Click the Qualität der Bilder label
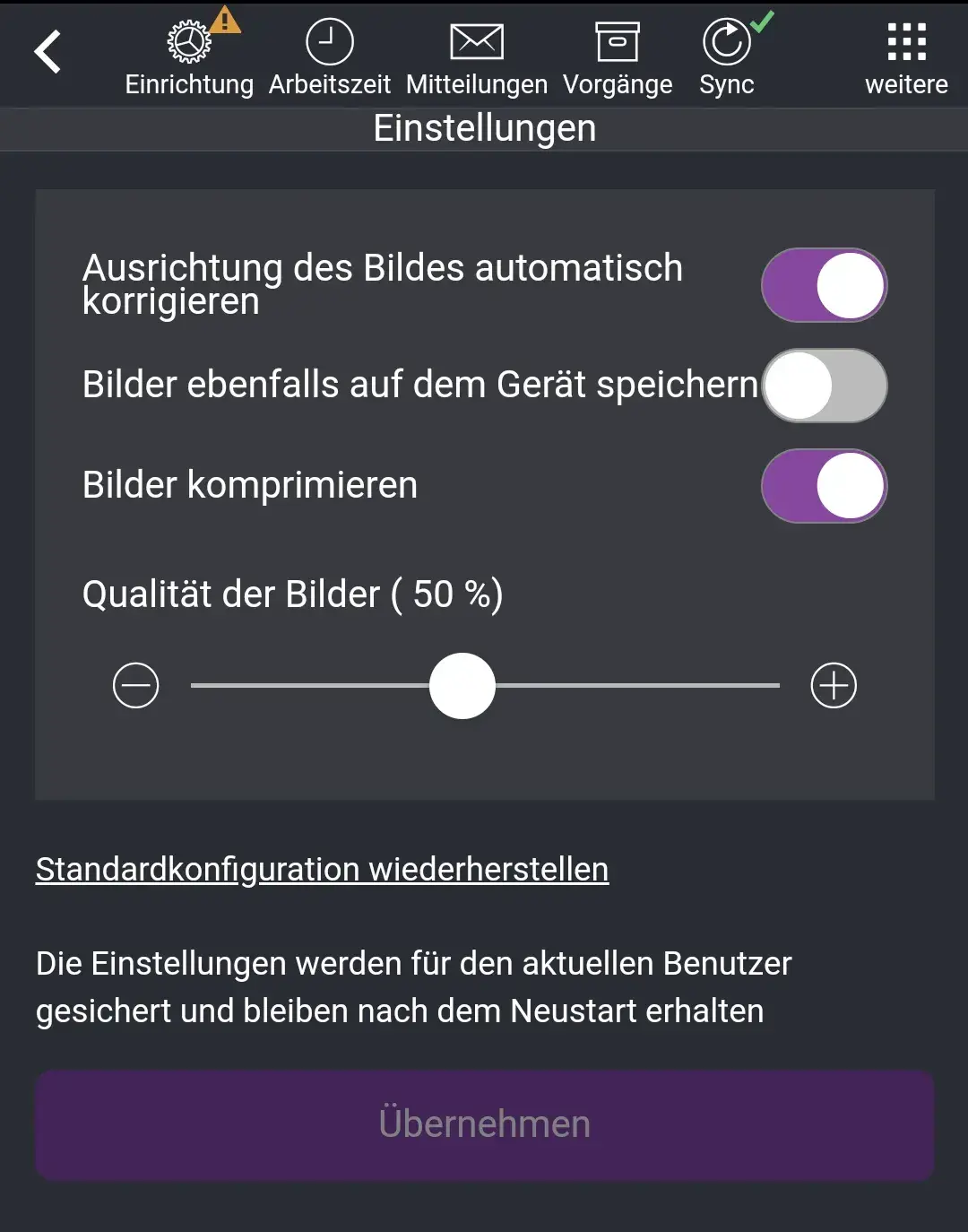Viewport: 968px width, 1232px height. pos(293,594)
